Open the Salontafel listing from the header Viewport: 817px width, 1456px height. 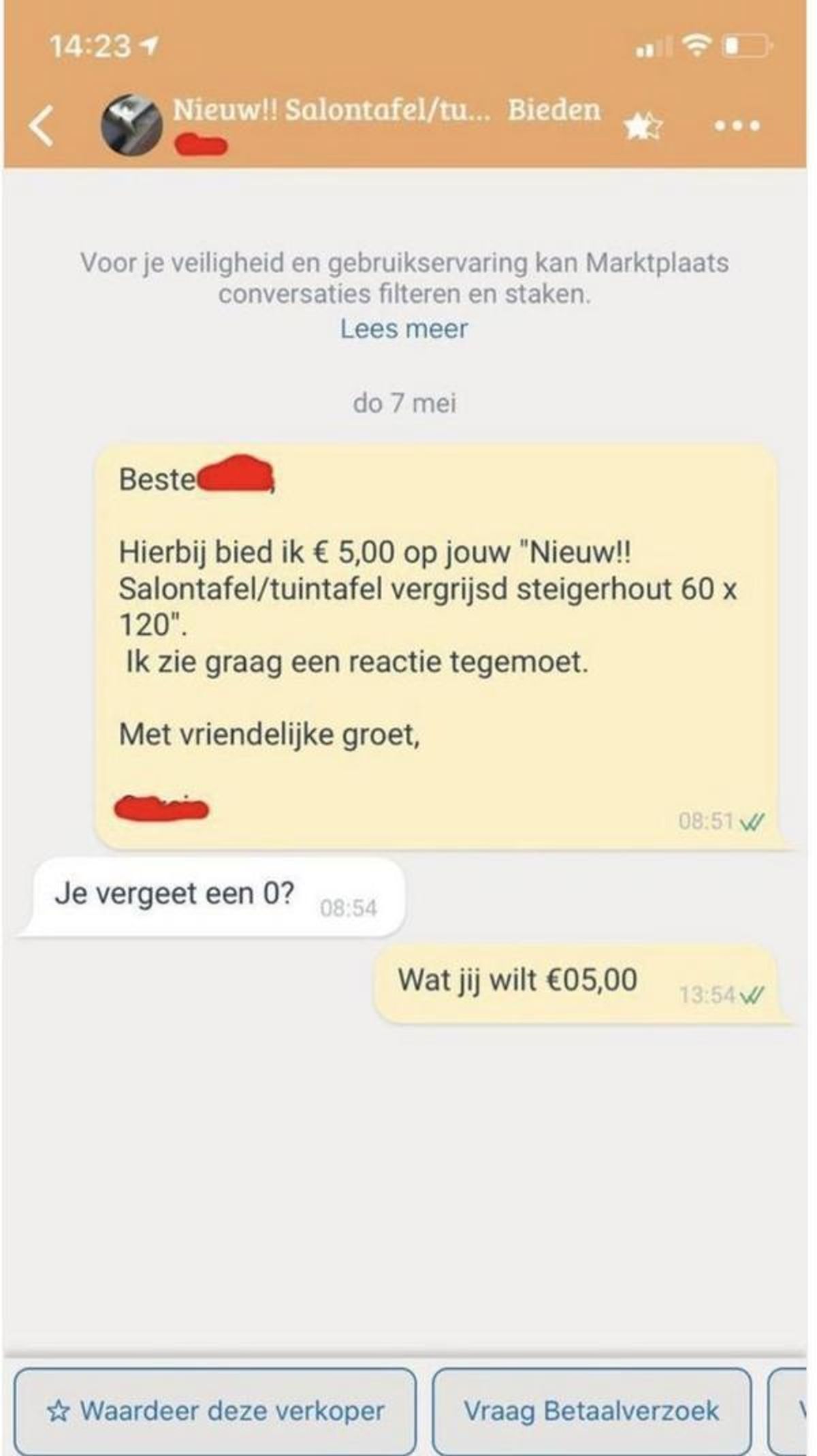[330, 110]
